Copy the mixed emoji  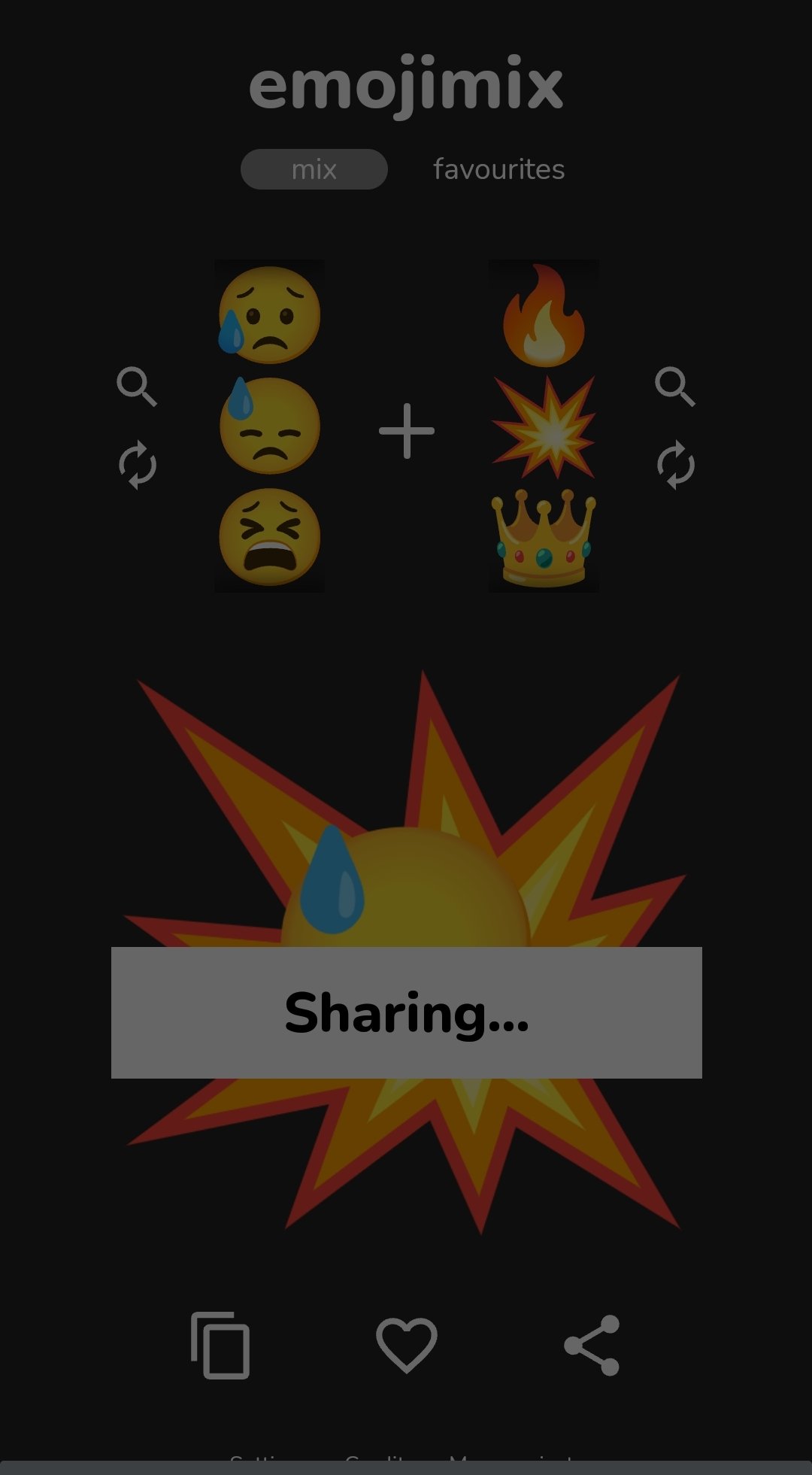pos(220,1346)
